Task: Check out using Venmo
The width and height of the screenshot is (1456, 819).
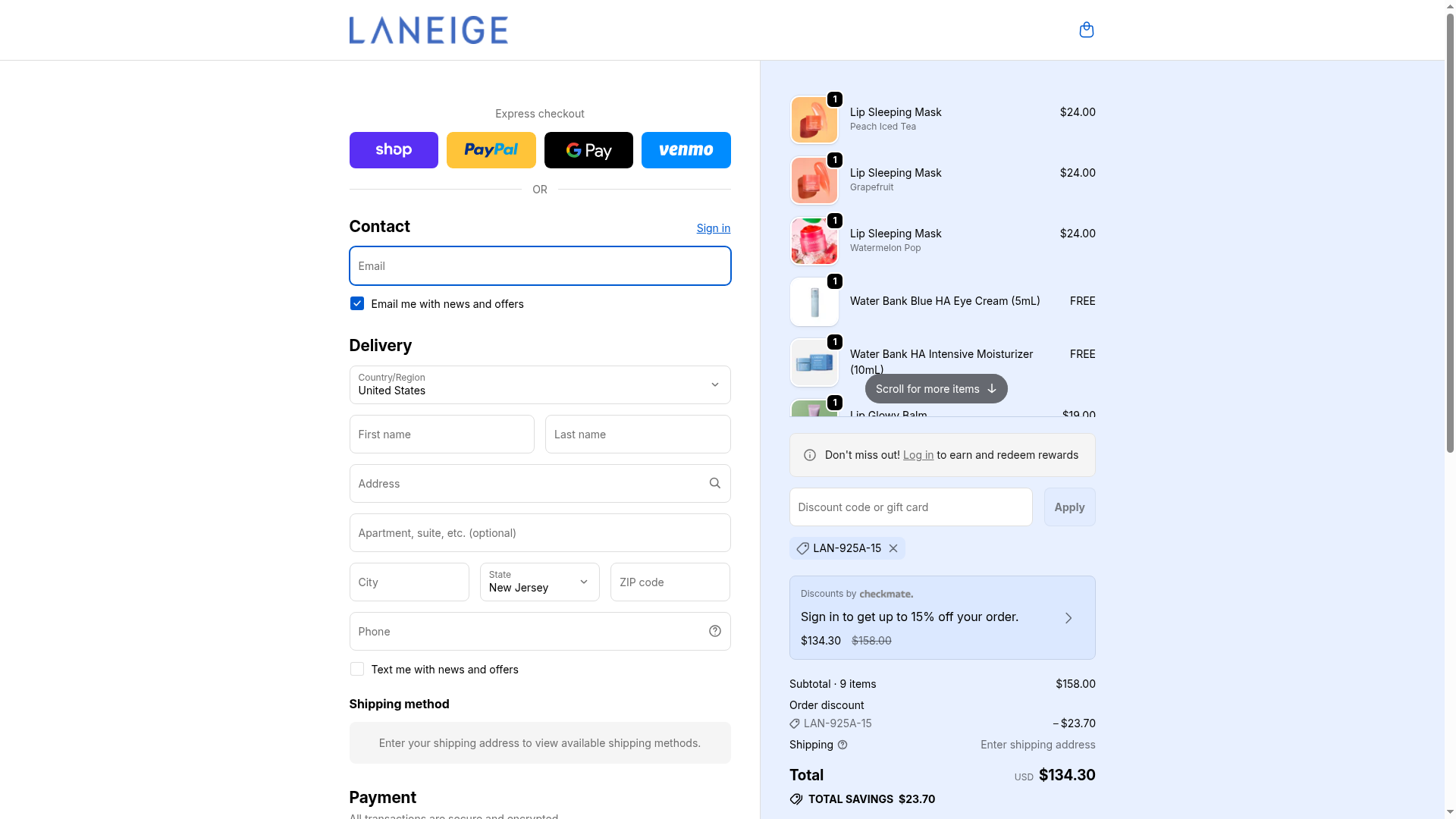Action: (x=686, y=150)
